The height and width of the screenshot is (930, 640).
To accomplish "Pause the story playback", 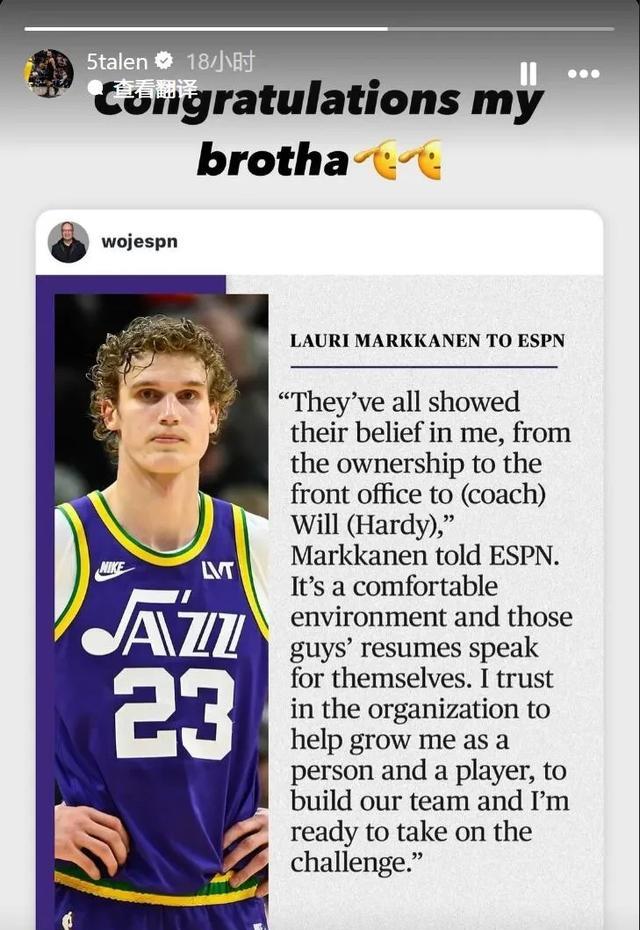I will click(x=528, y=73).
